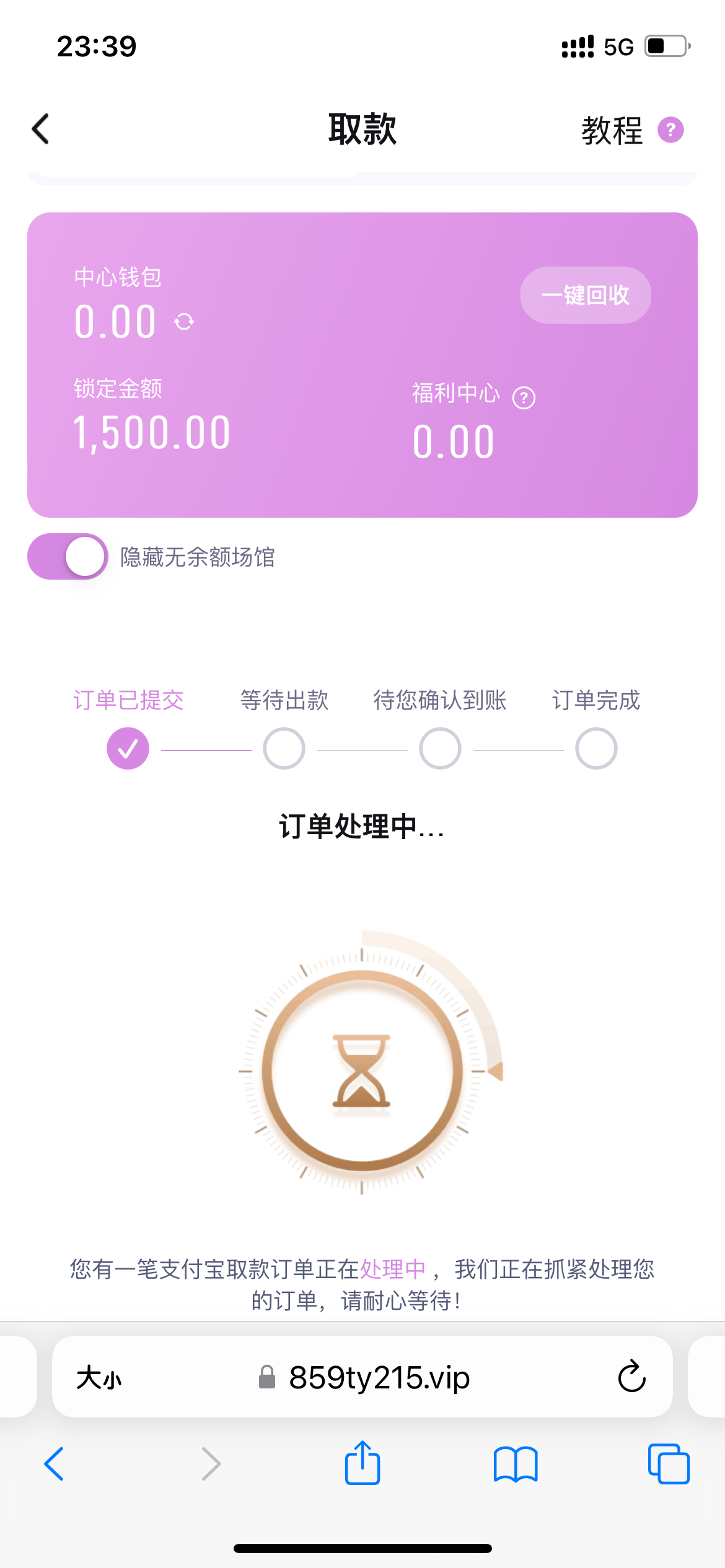The image size is (725, 1568).
Task: Open the Safari page size 大小 menu
Action: coord(99,1378)
